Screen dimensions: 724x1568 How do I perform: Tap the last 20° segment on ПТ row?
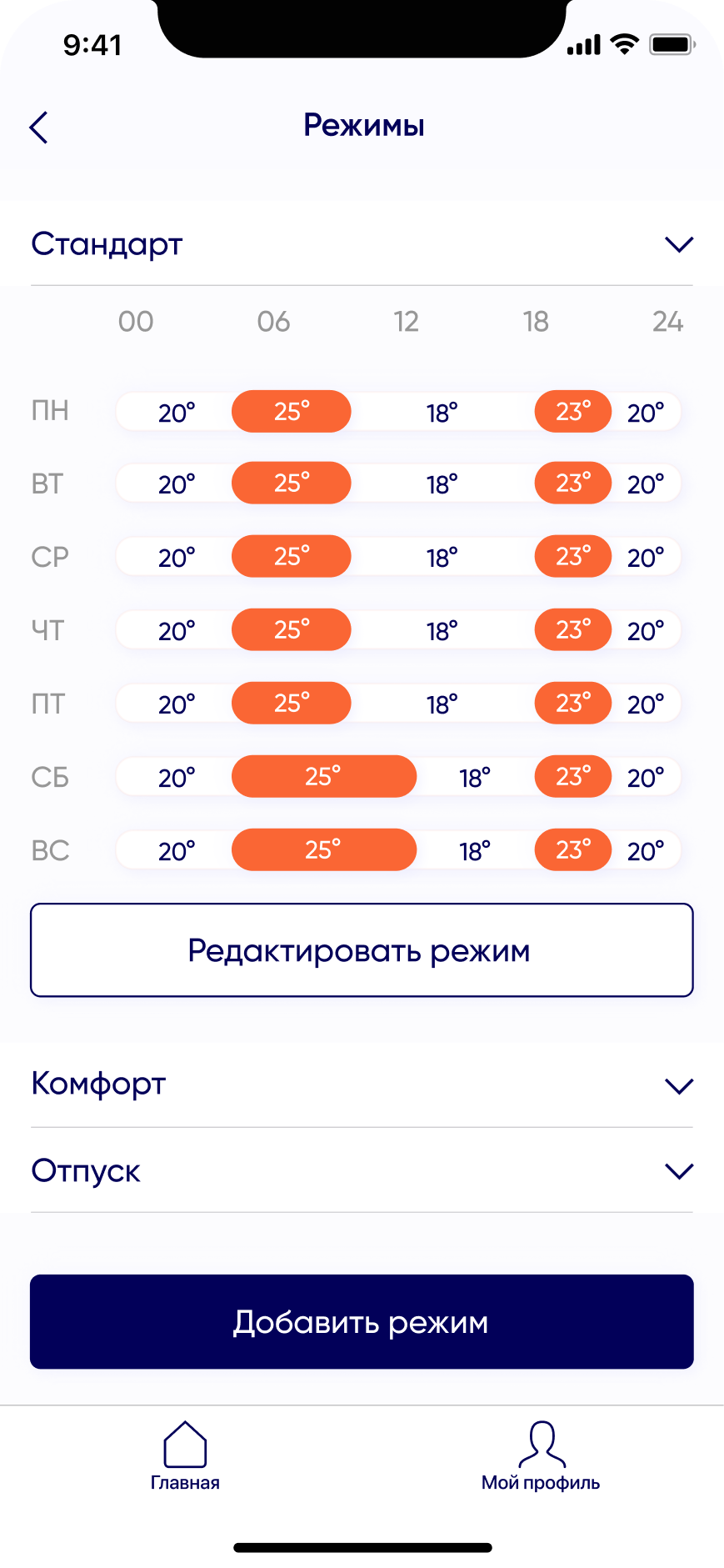click(x=646, y=703)
